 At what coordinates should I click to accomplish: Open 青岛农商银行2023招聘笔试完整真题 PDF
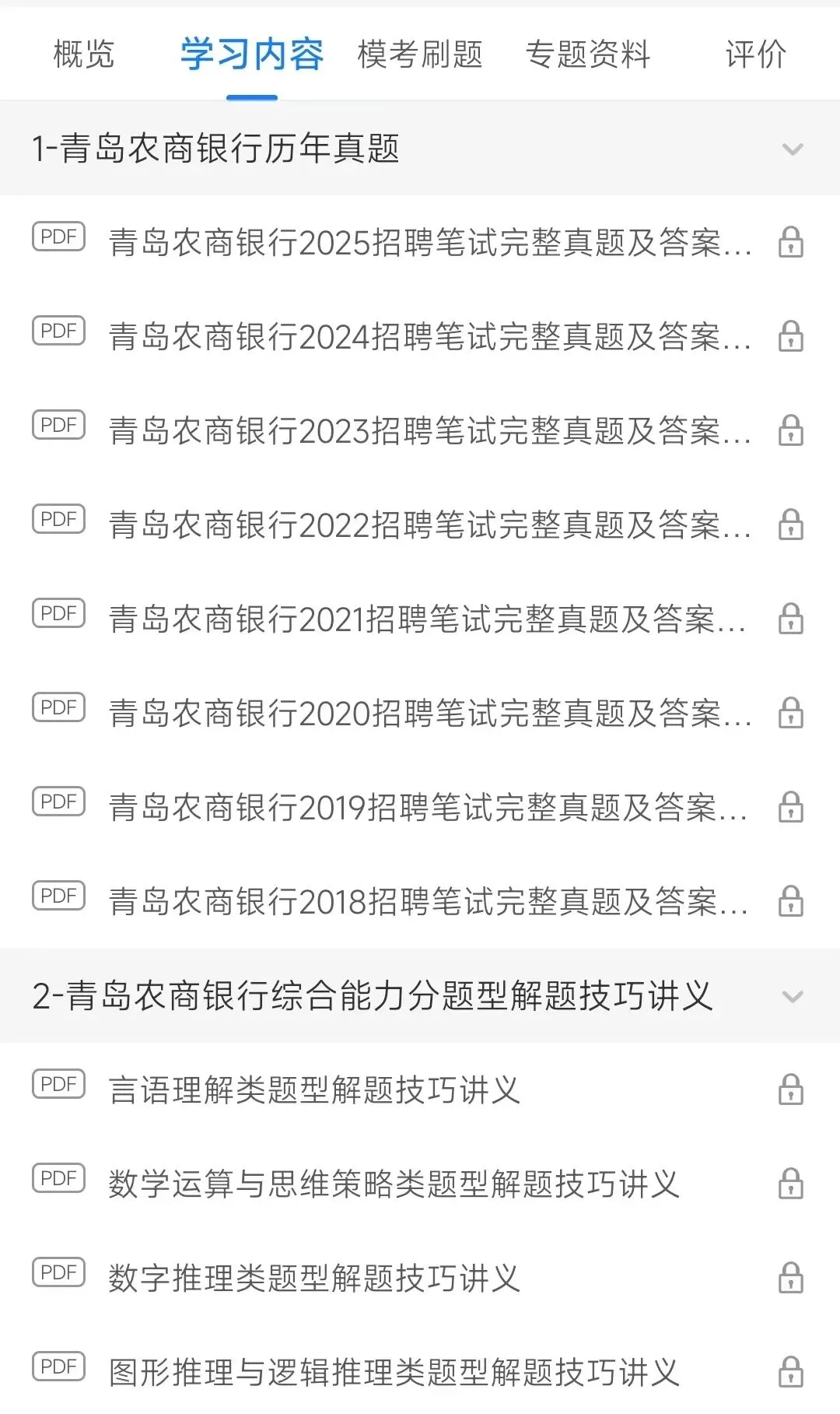click(x=429, y=431)
